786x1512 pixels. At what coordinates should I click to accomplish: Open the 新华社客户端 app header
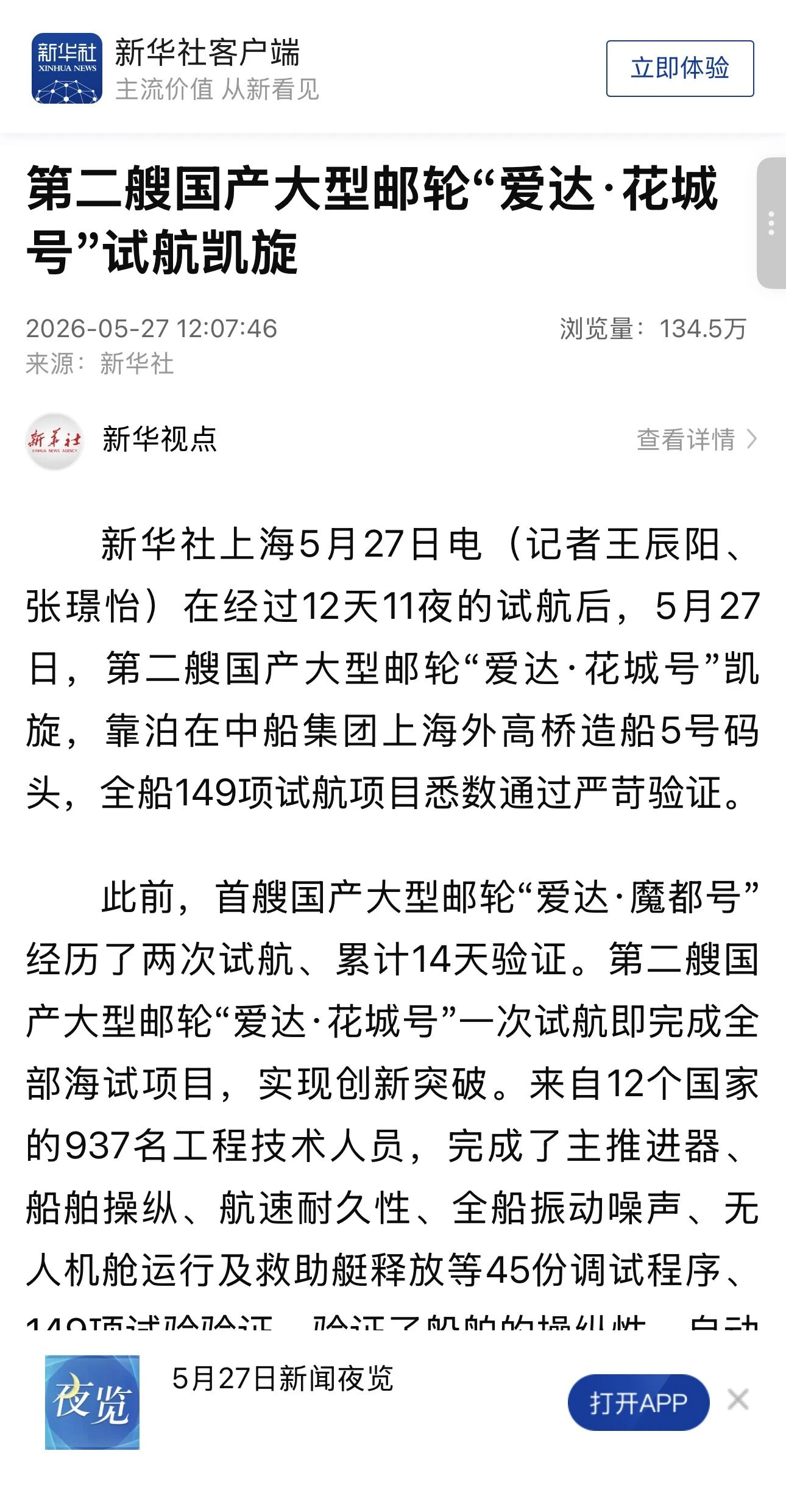(x=175, y=68)
